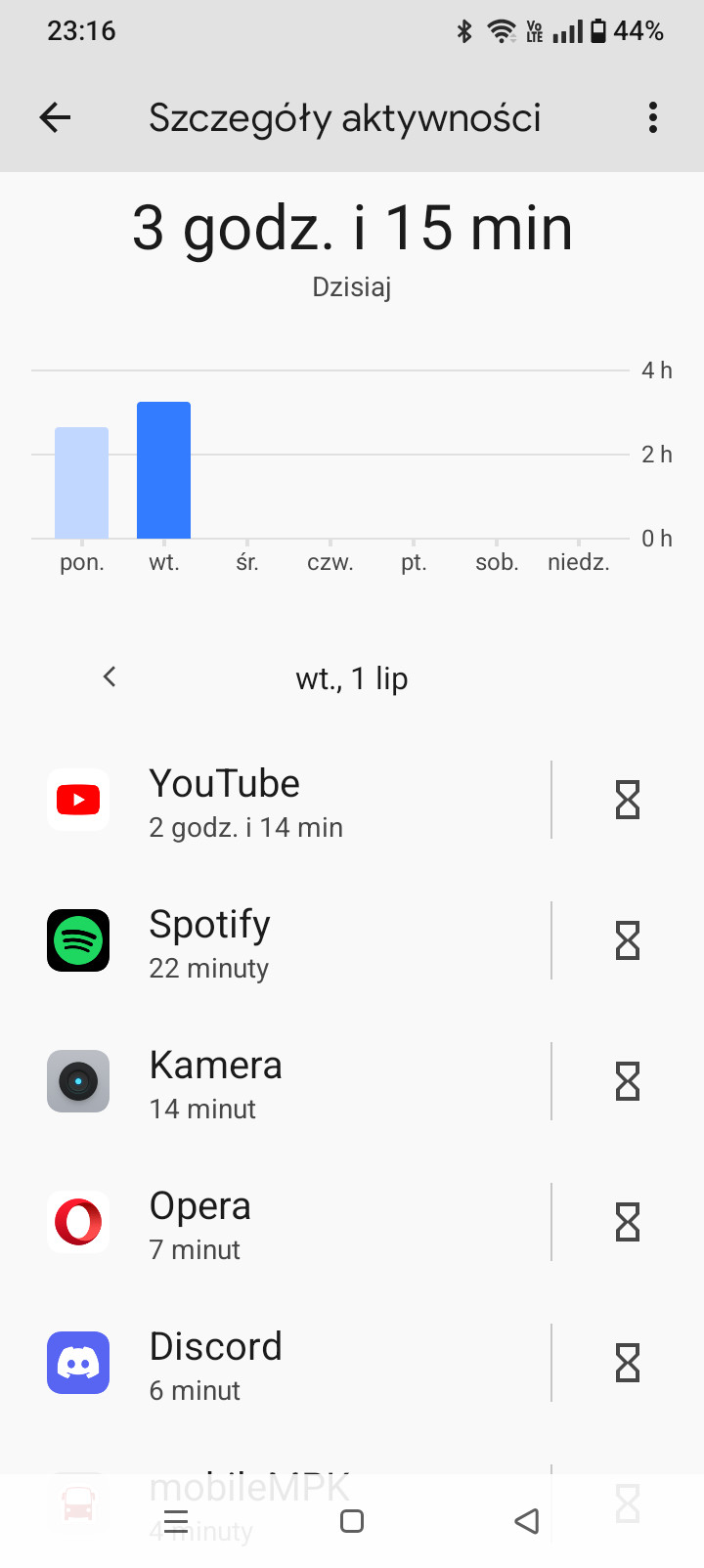
Task: Select Tuesday's bar in the usage chart
Action: [x=163, y=470]
